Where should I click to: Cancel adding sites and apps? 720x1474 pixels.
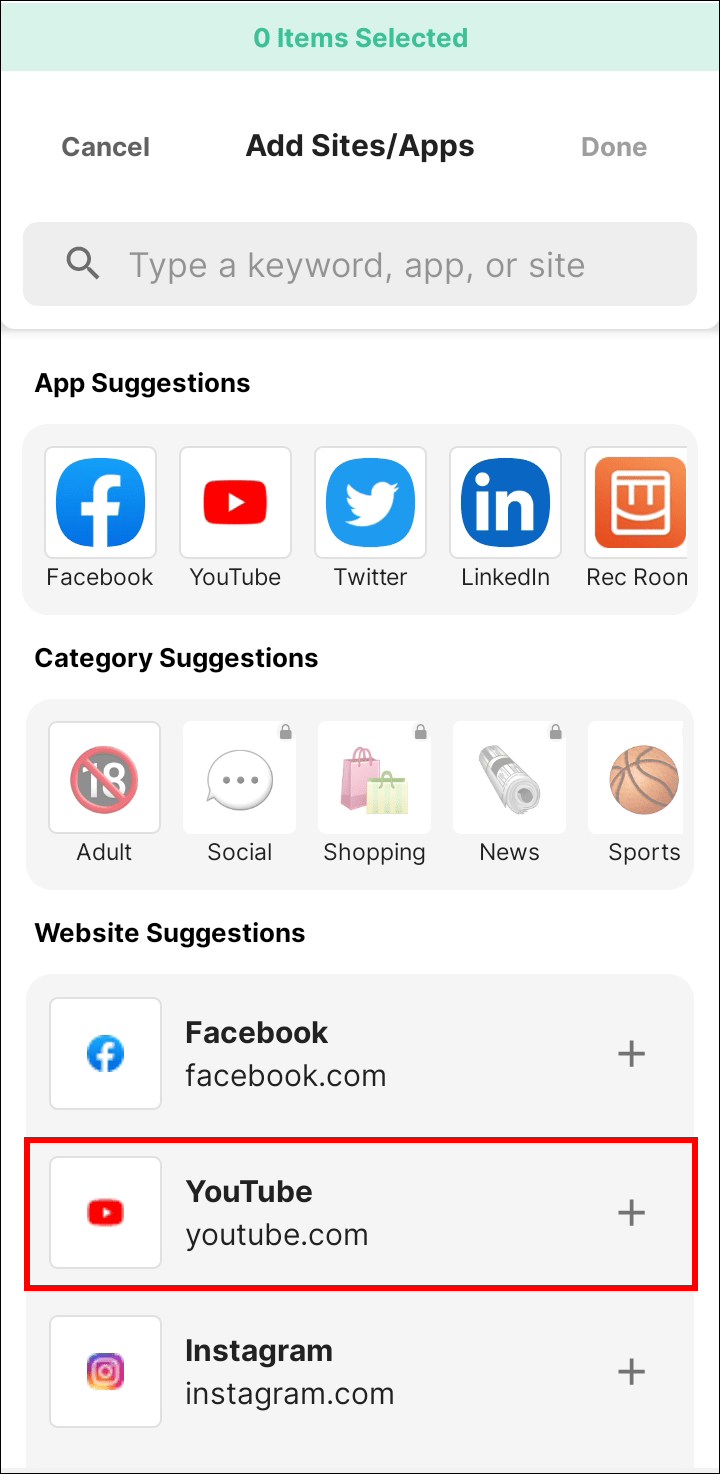coord(105,146)
